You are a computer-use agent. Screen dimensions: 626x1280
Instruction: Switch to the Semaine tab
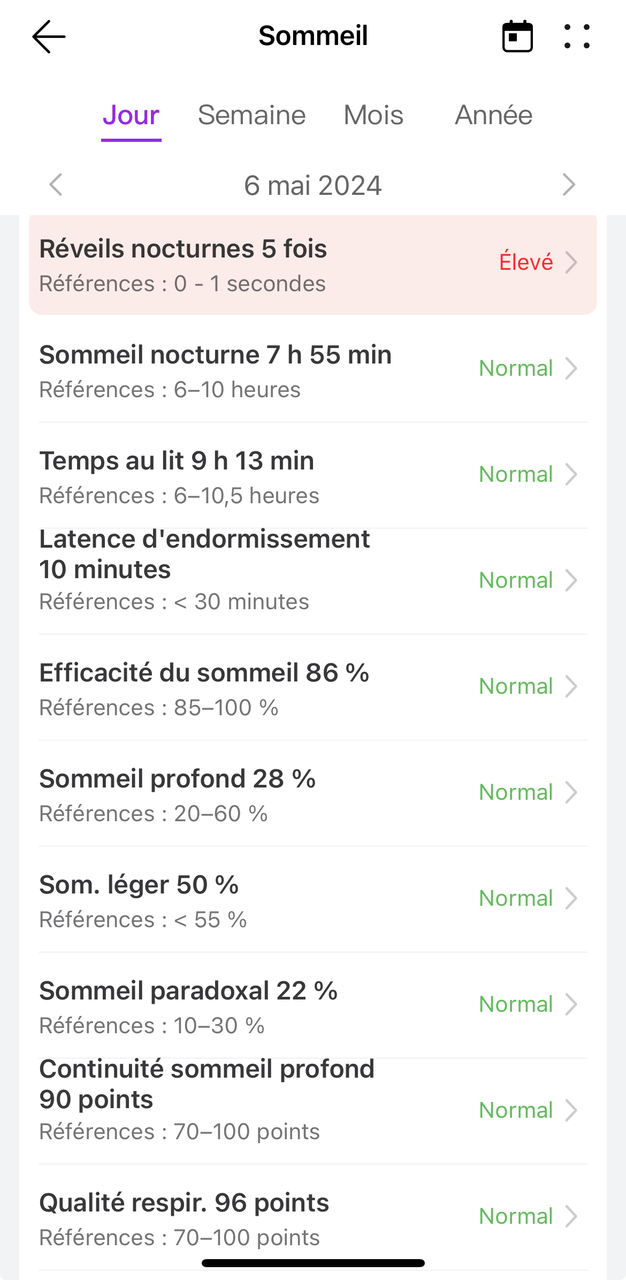click(x=251, y=115)
